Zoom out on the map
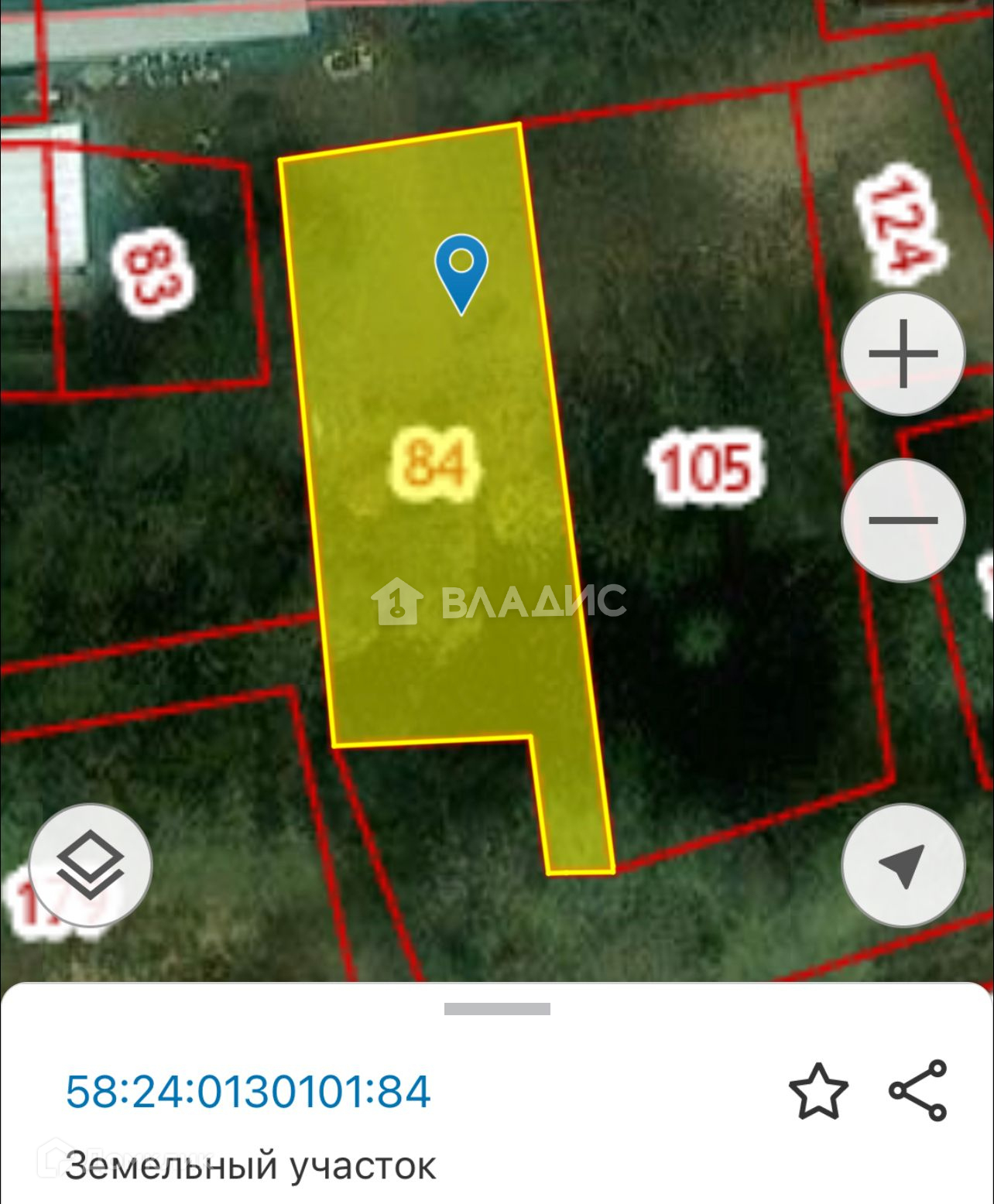 [903, 520]
